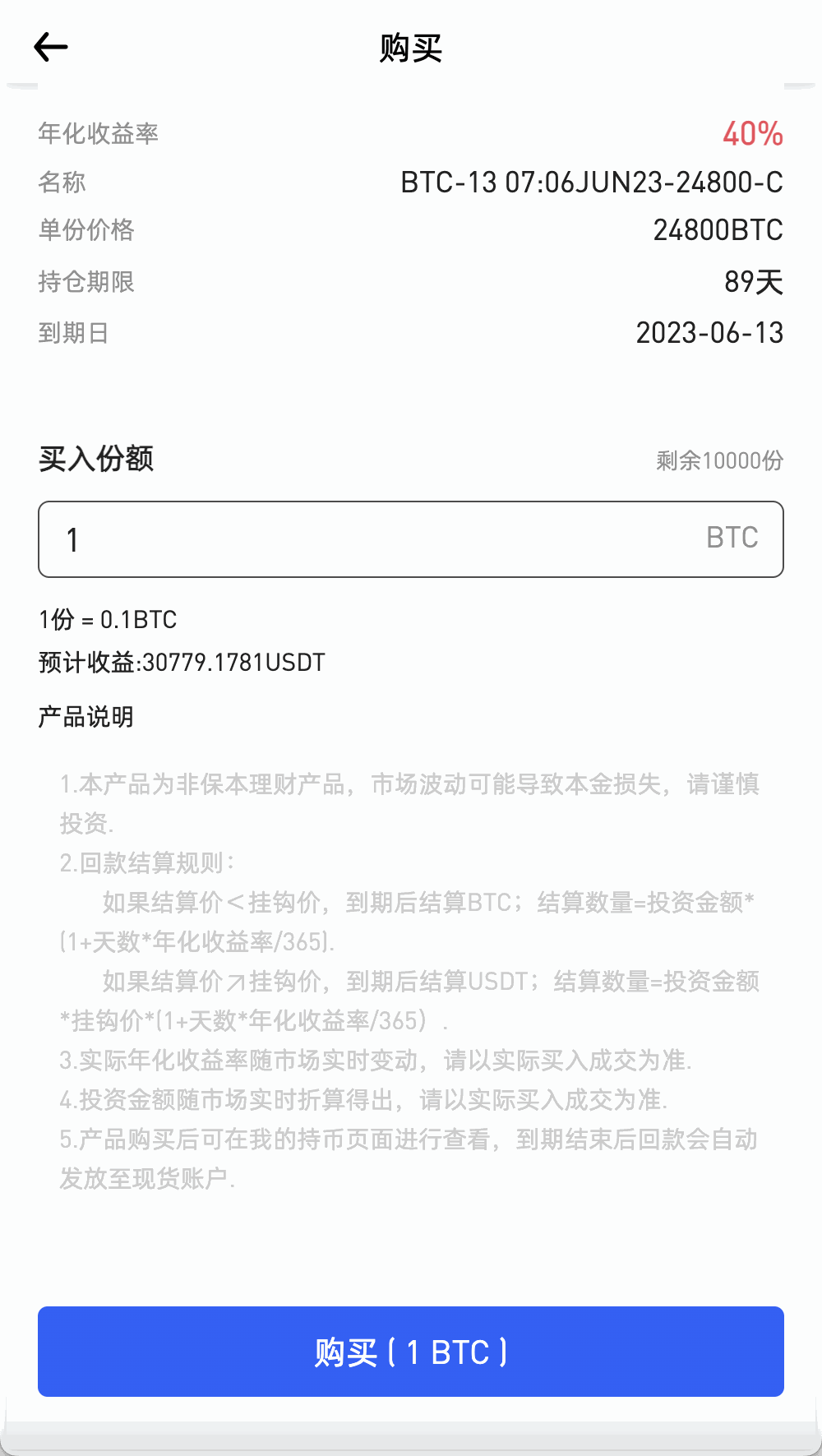The image size is (822, 1456).
Task: Click the product name BTC-13 07:06JUN23-24800-C
Action: pos(591,183)
